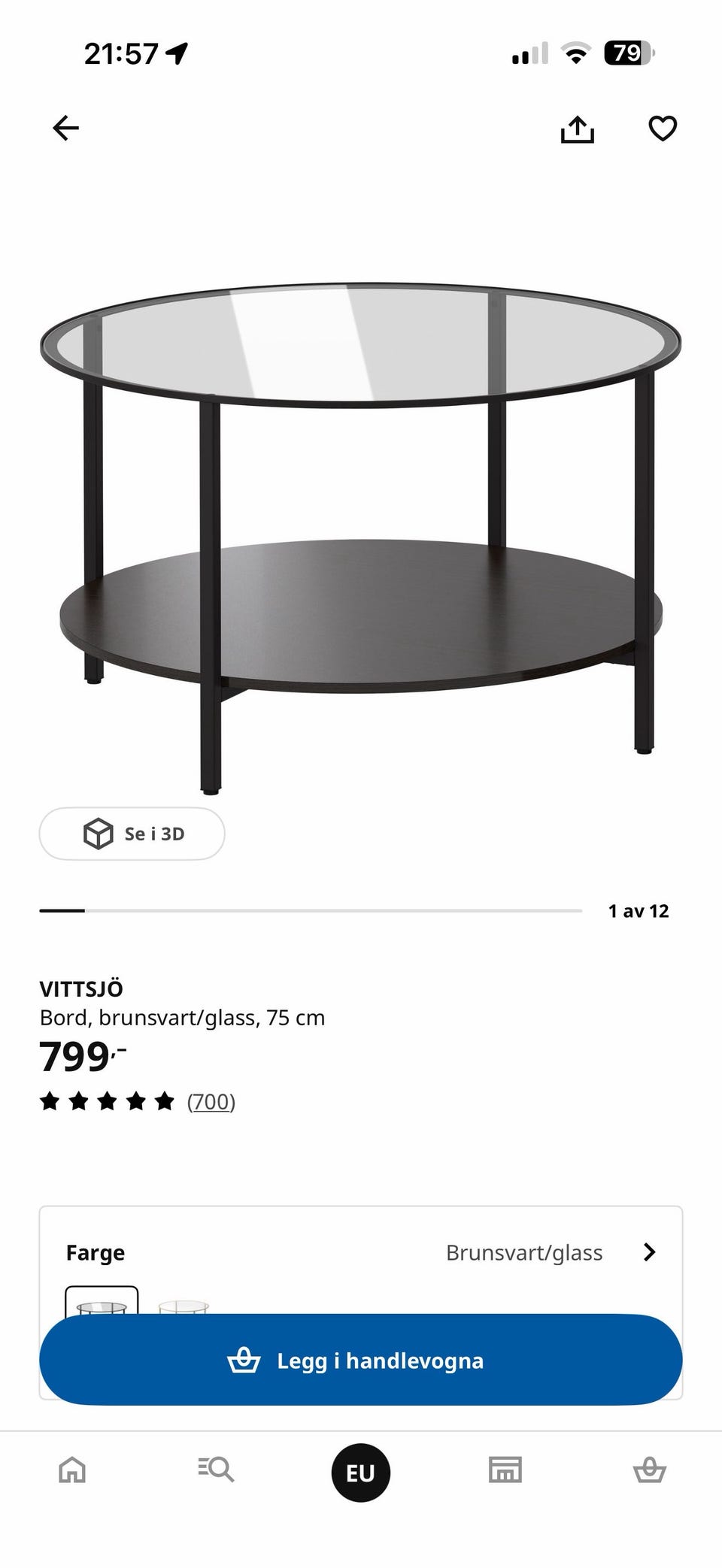Viewport: 722px width, 1568px height.
Task: Open the Se i 3D view
Action: [x=132, y=834]
